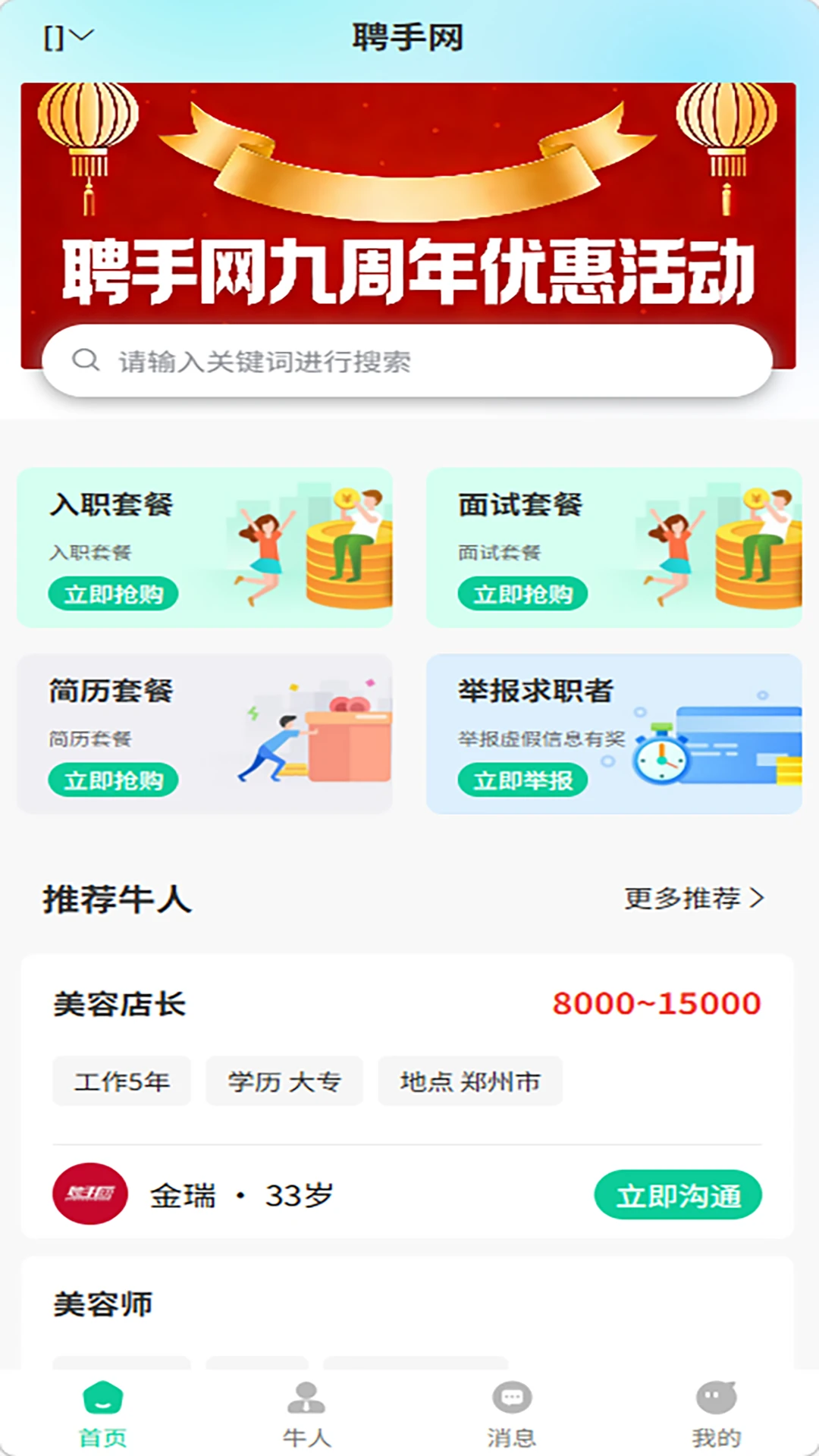Viewport: 819px width, 1456px height.
Task: Tap 立即抢购 on the 面试套餐 card
Action: 522,594
